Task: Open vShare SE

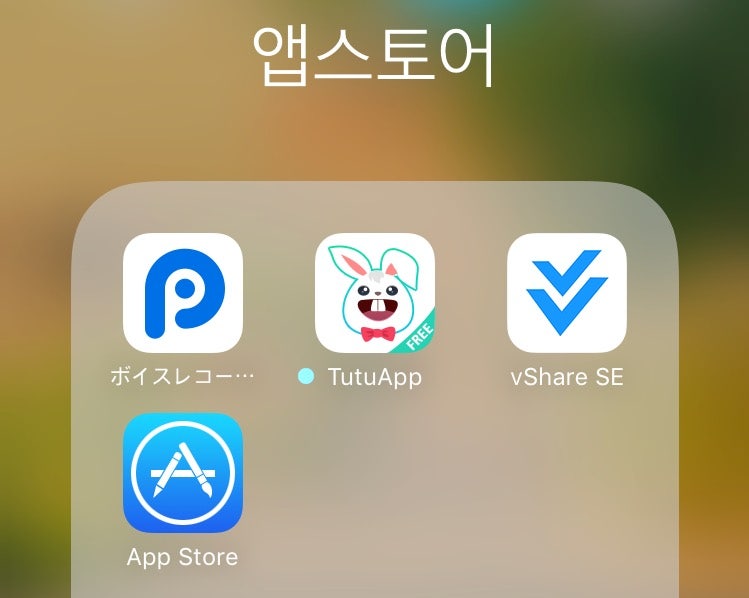Action: 566,293
